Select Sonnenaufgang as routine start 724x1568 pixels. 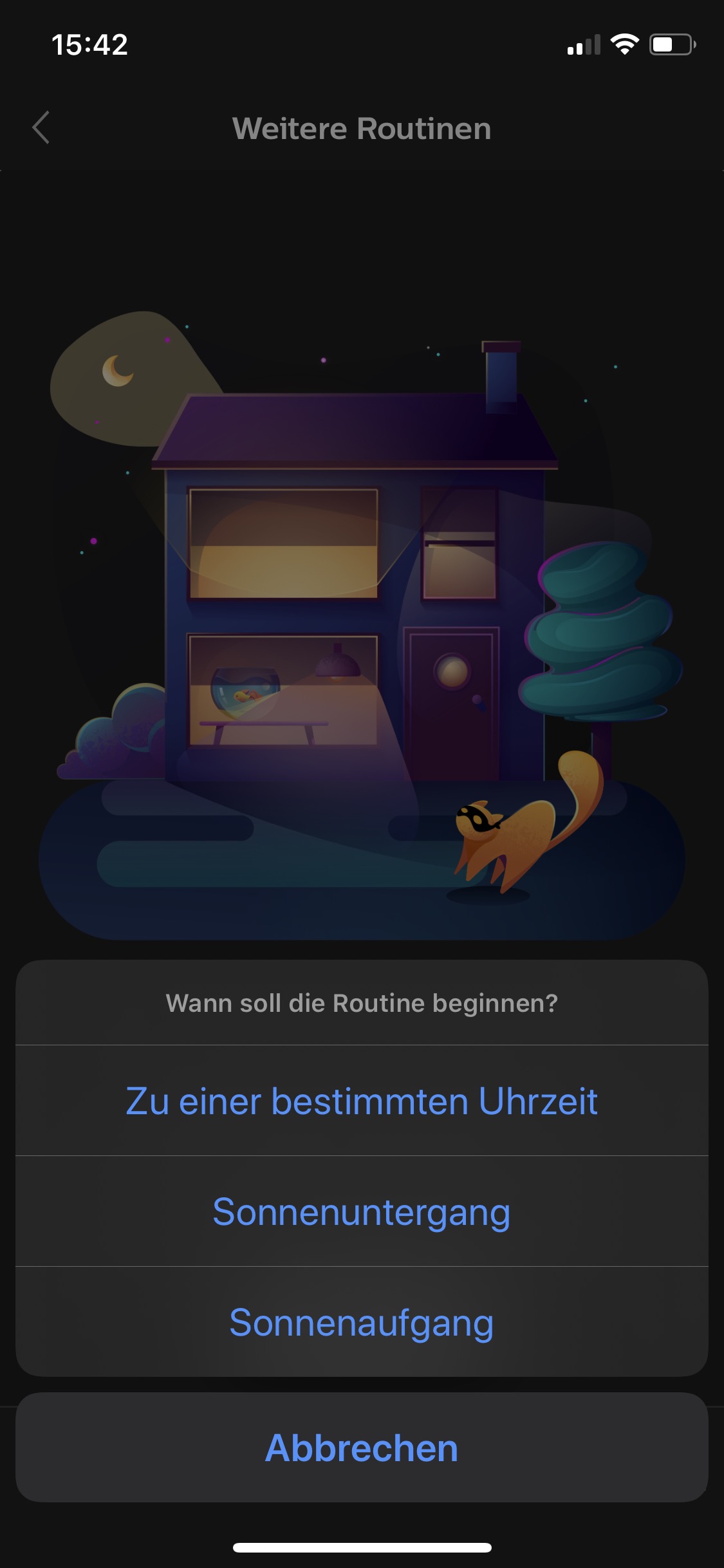click(x=362, y=1322)
